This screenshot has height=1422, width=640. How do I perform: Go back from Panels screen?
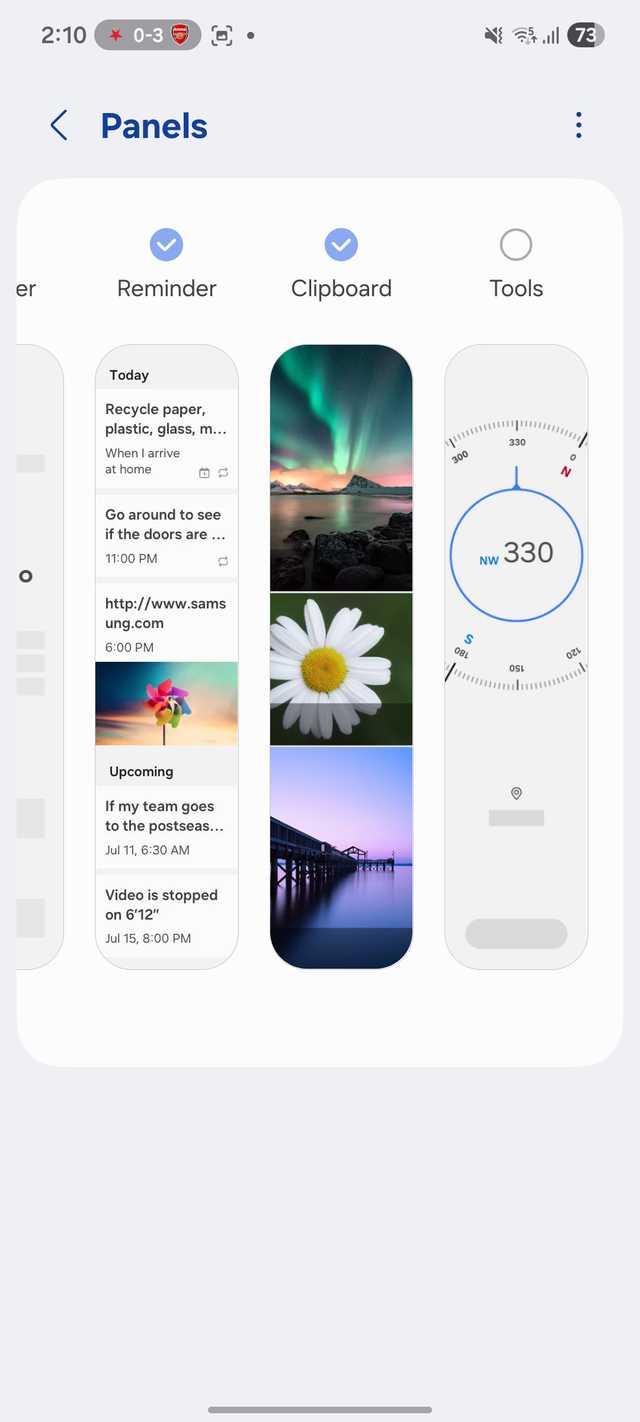tap(59, 126)
